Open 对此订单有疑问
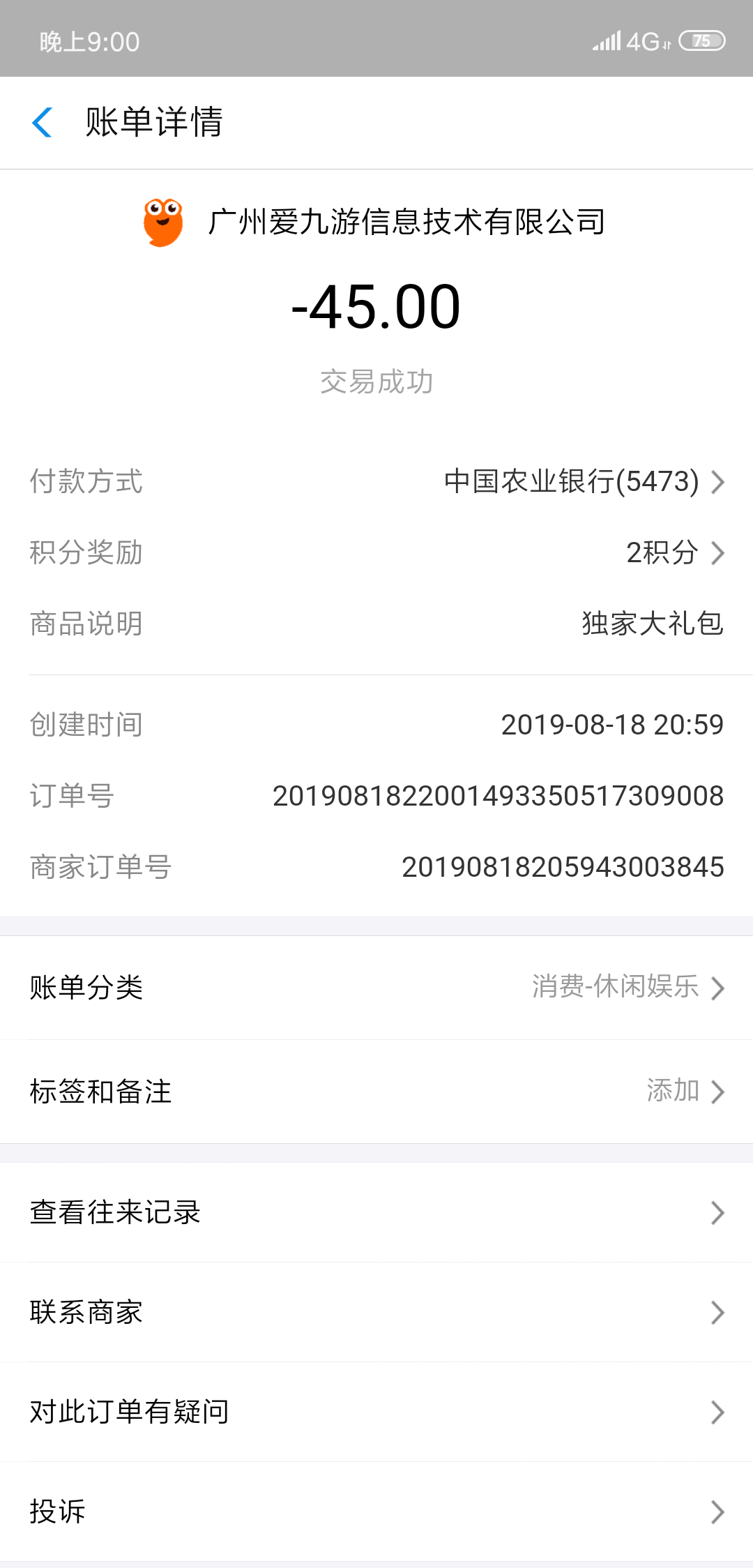This screenshot has height=1568, width=753. tap(376, 1412)
